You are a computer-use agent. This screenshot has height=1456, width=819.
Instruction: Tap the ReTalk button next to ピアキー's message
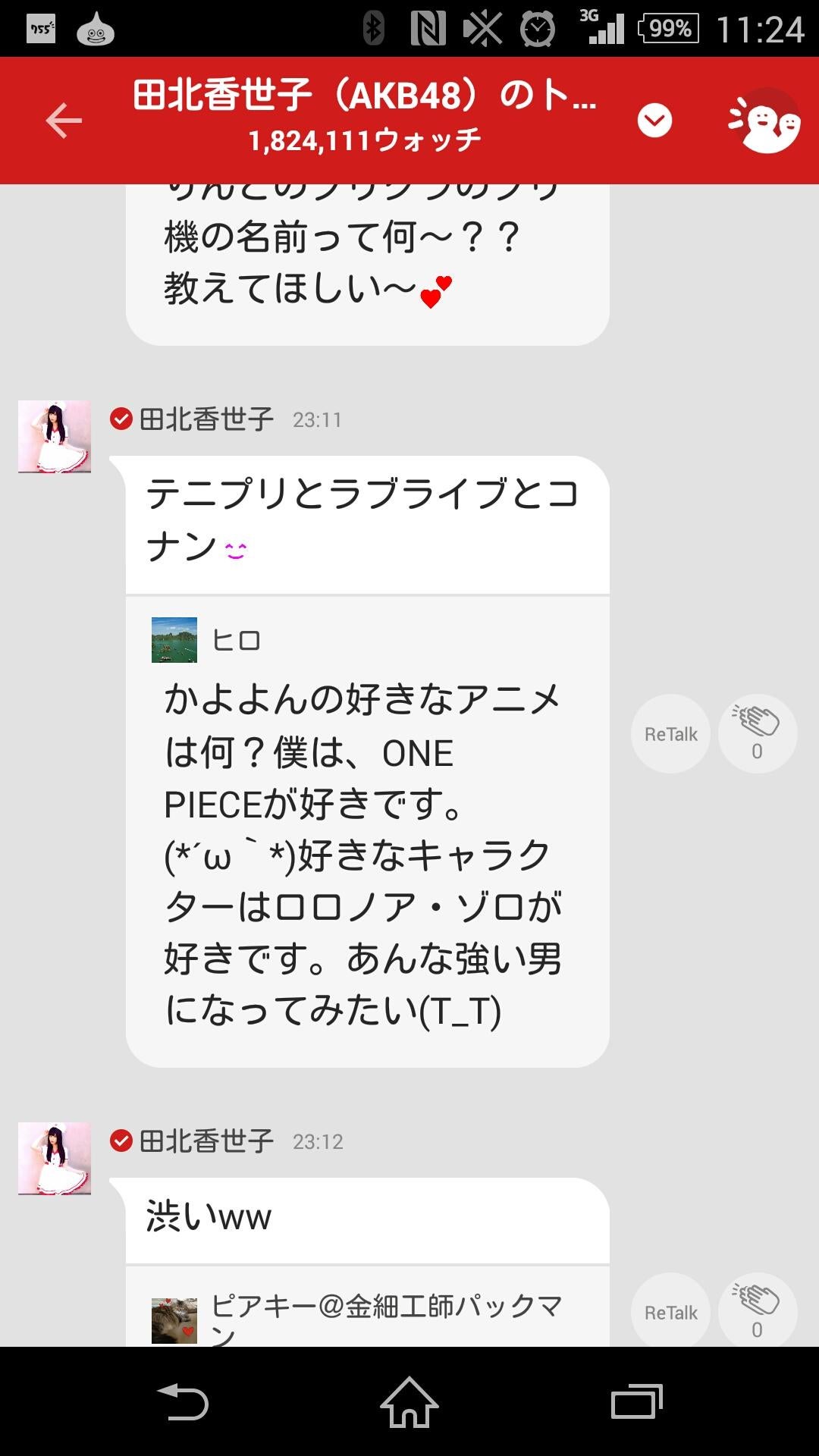[x=670, y=1311]
